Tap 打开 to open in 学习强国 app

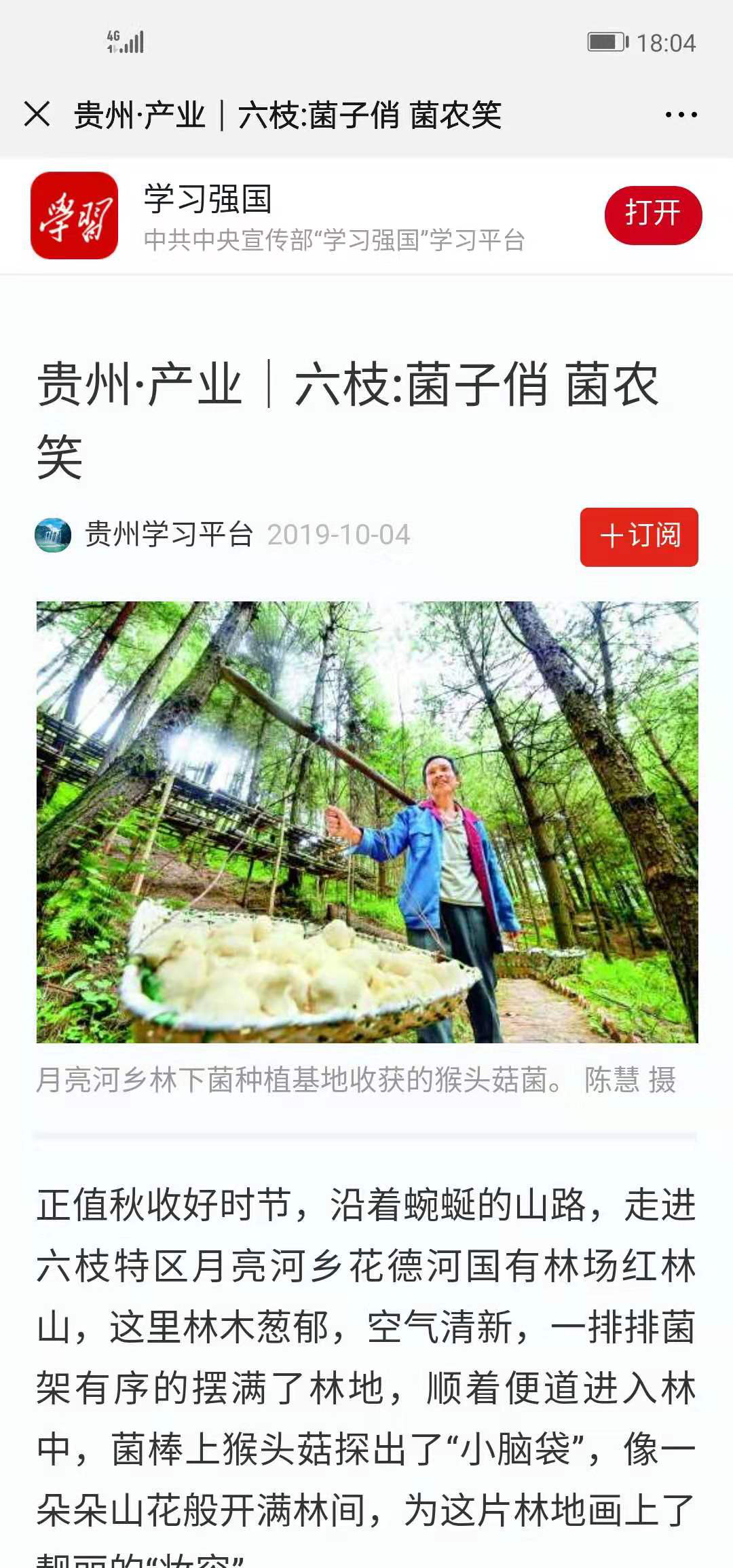pyautogui.click(x=652, y=214)
